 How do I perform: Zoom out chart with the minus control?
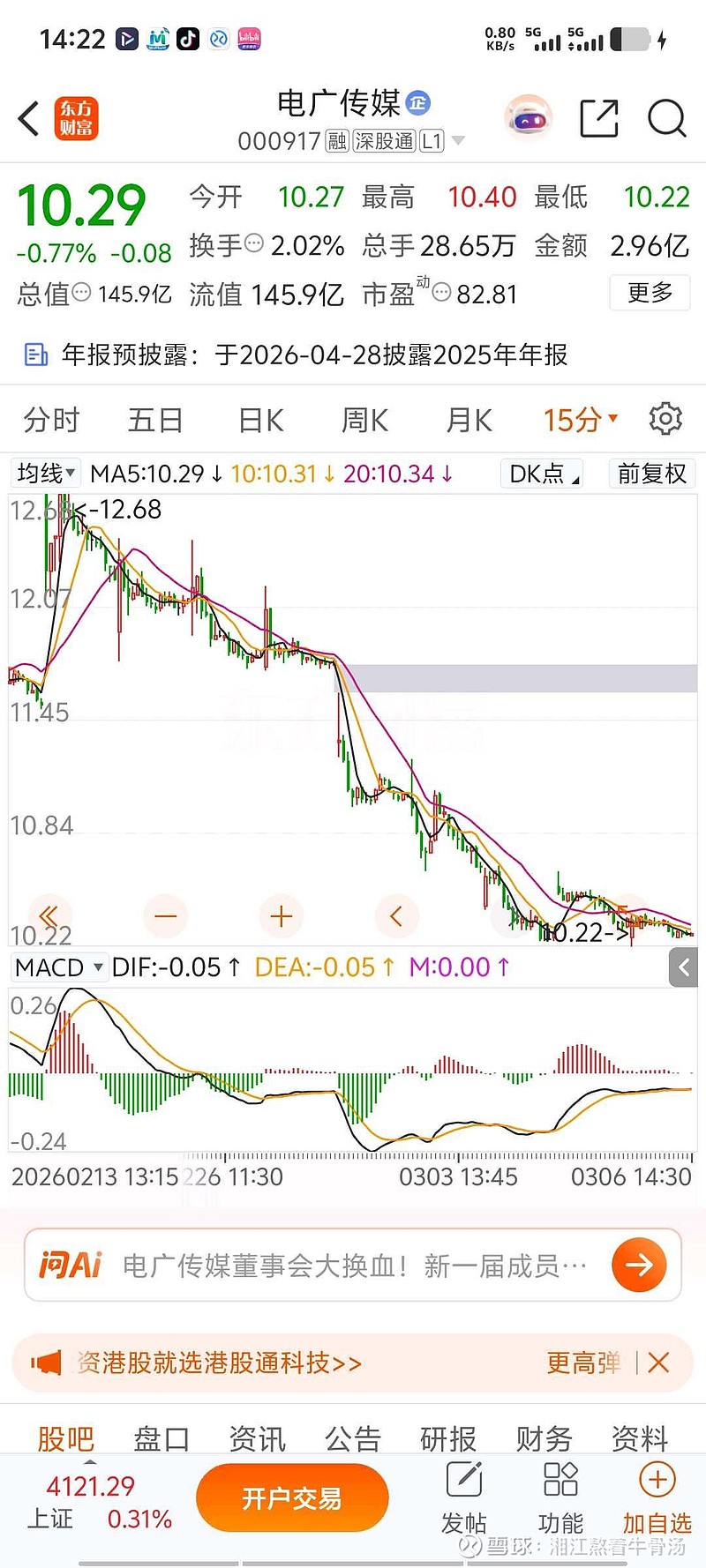pyautogui.click(x=165, y=916)
